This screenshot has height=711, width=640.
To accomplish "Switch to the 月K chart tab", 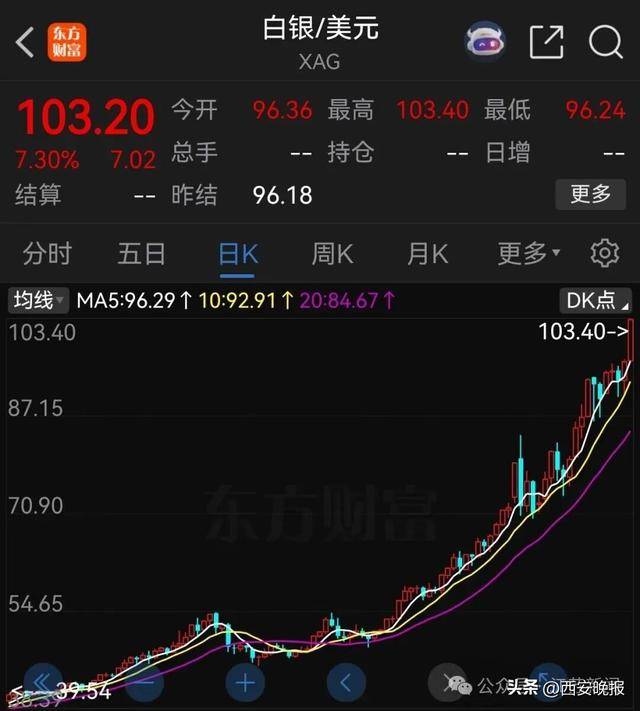I will 427,253.
